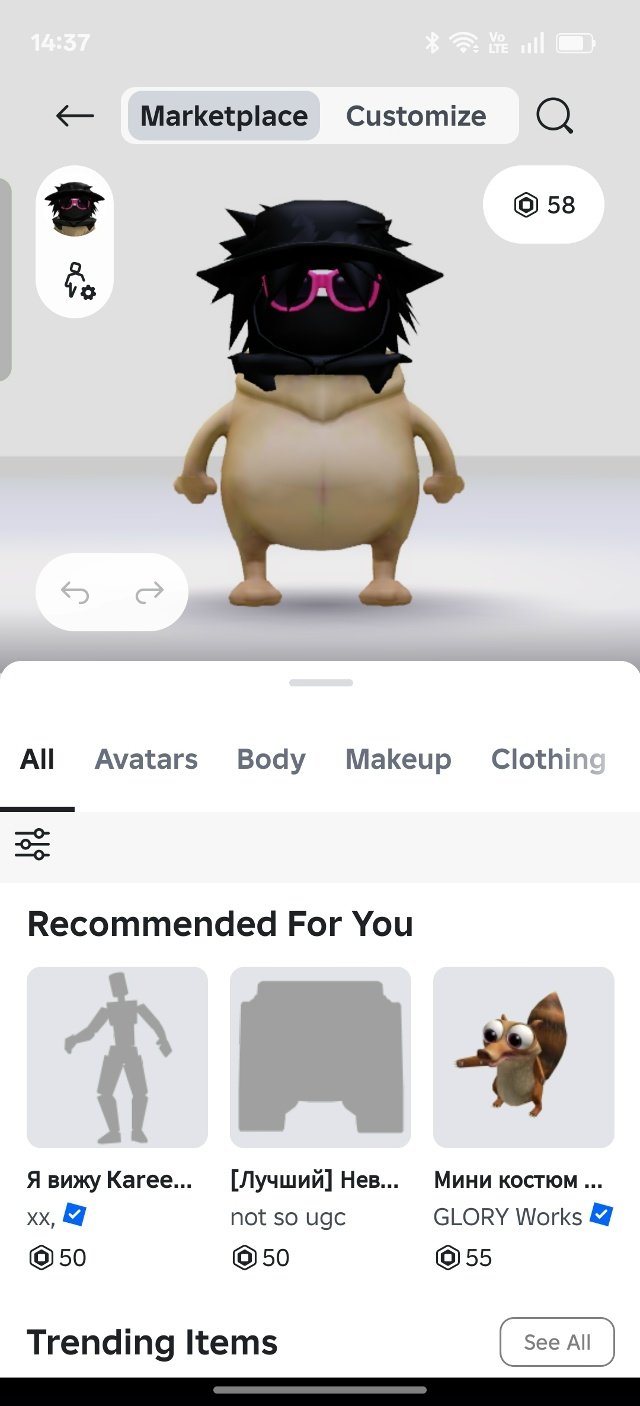Switch to the Customize segment
The image size is (640, 1406).
coord(416,116)
